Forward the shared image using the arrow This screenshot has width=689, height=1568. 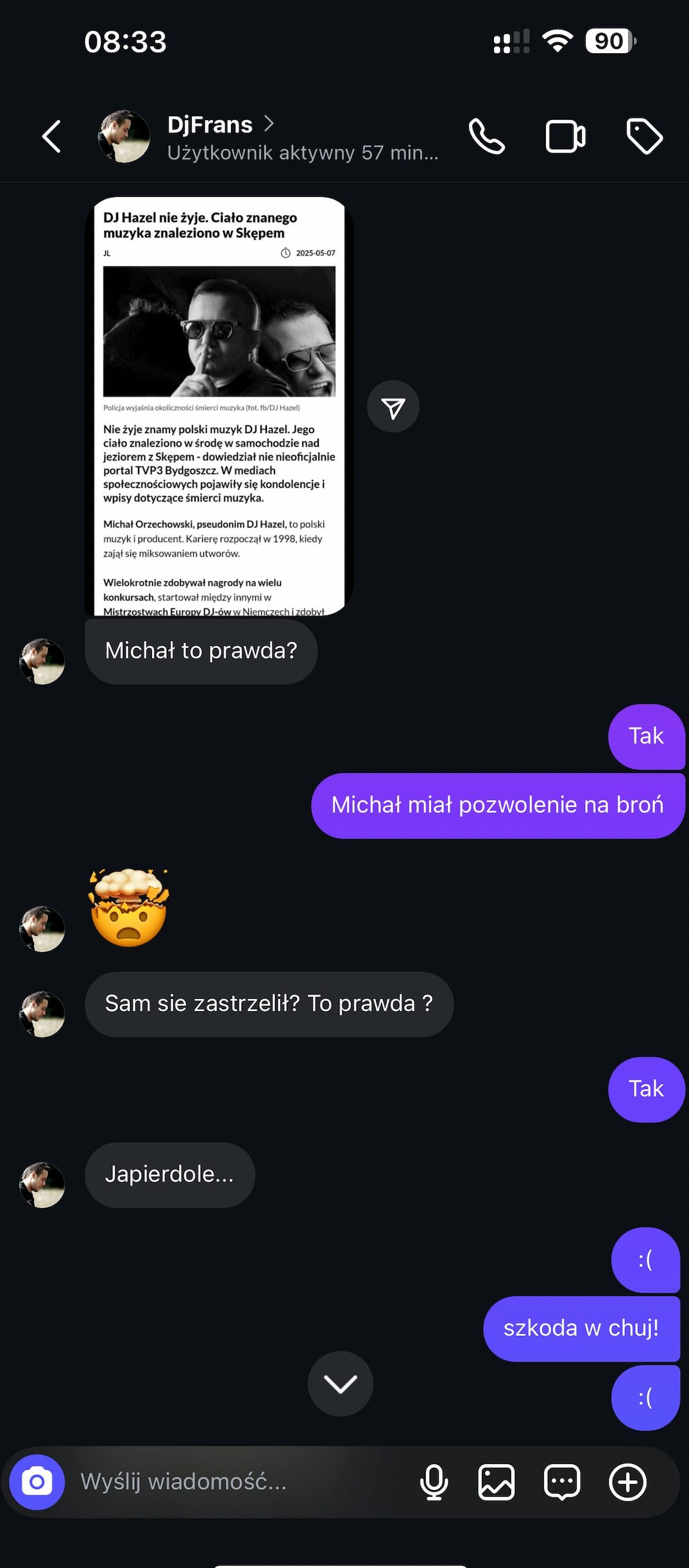pos(393,407)
